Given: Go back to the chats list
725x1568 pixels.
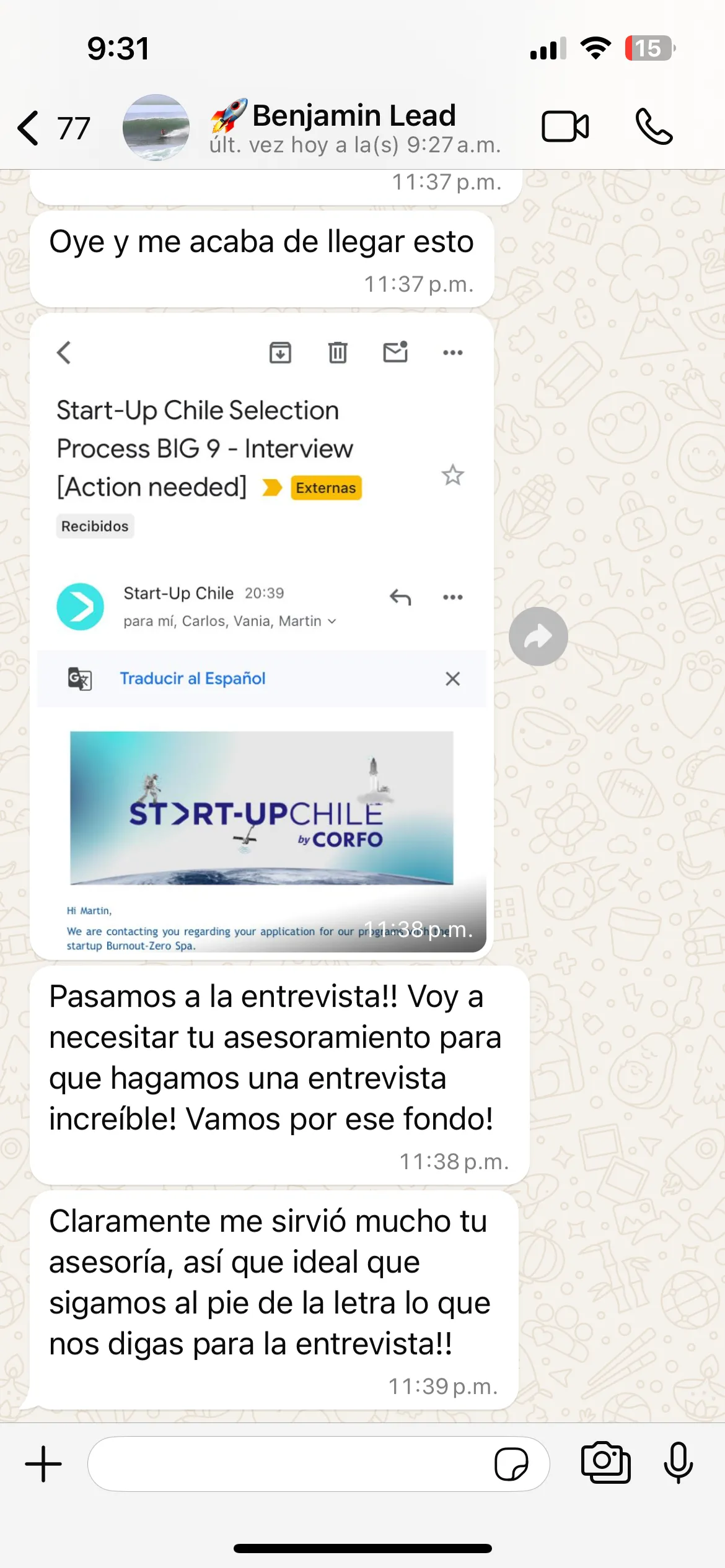Looking at the screenshot, I should (53, 128).
